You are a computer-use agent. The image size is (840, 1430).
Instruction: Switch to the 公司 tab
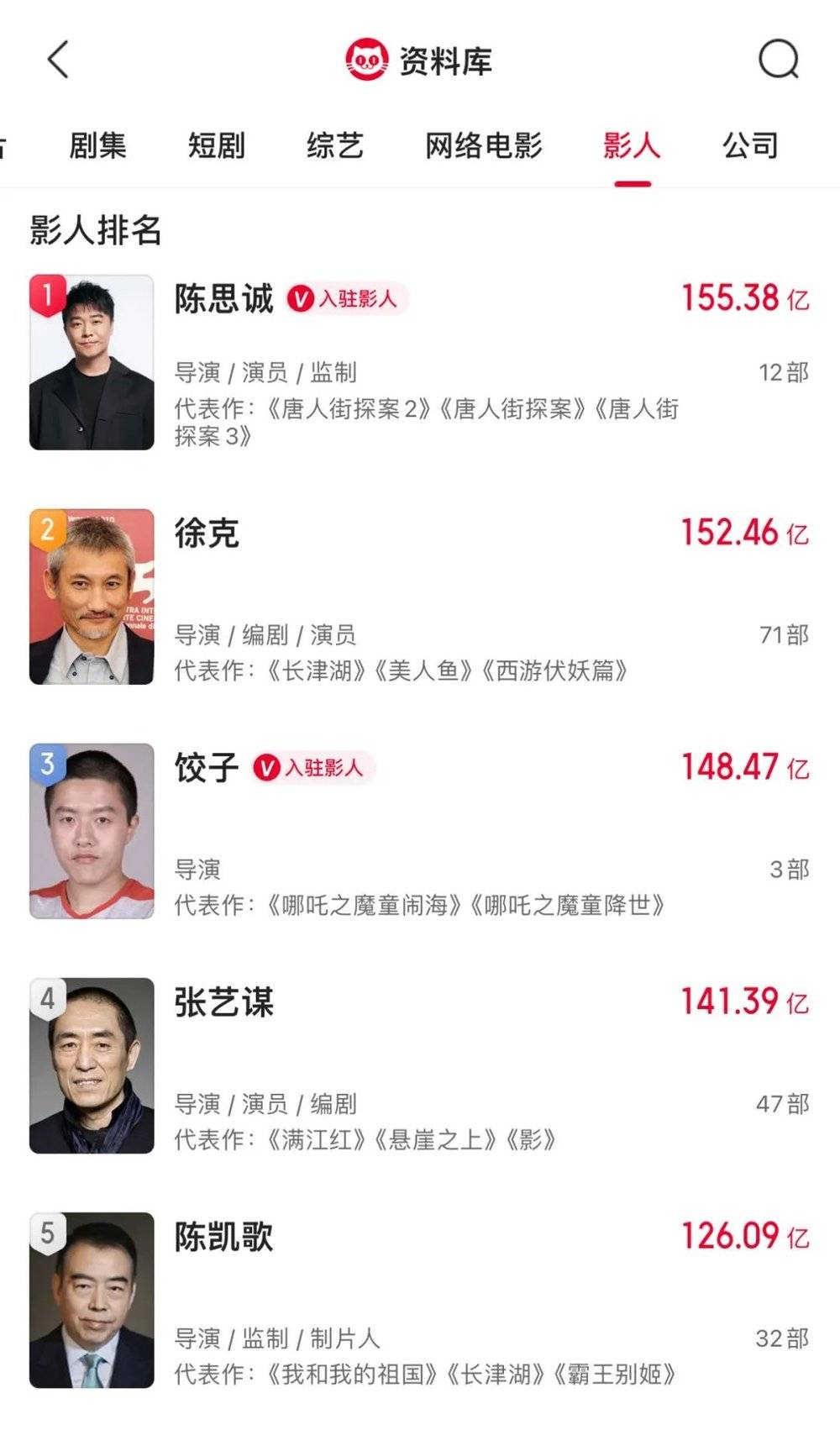click(x=750, y=146)
